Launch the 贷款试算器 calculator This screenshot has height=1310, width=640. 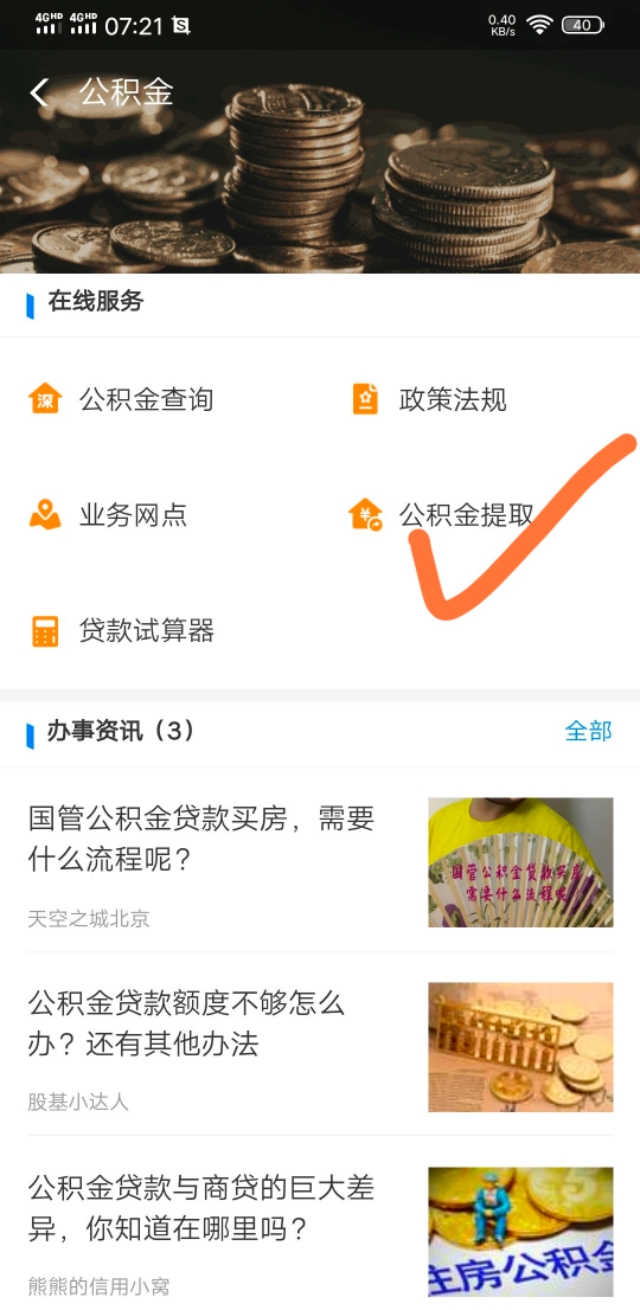(x=146, y=631)
